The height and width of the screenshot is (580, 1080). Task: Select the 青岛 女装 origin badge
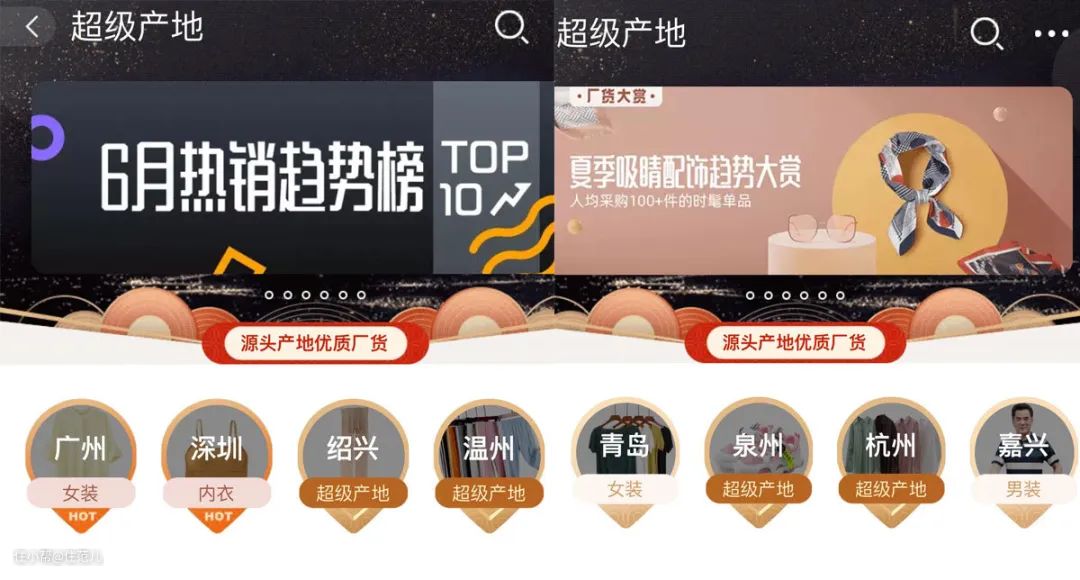point(625,458)
